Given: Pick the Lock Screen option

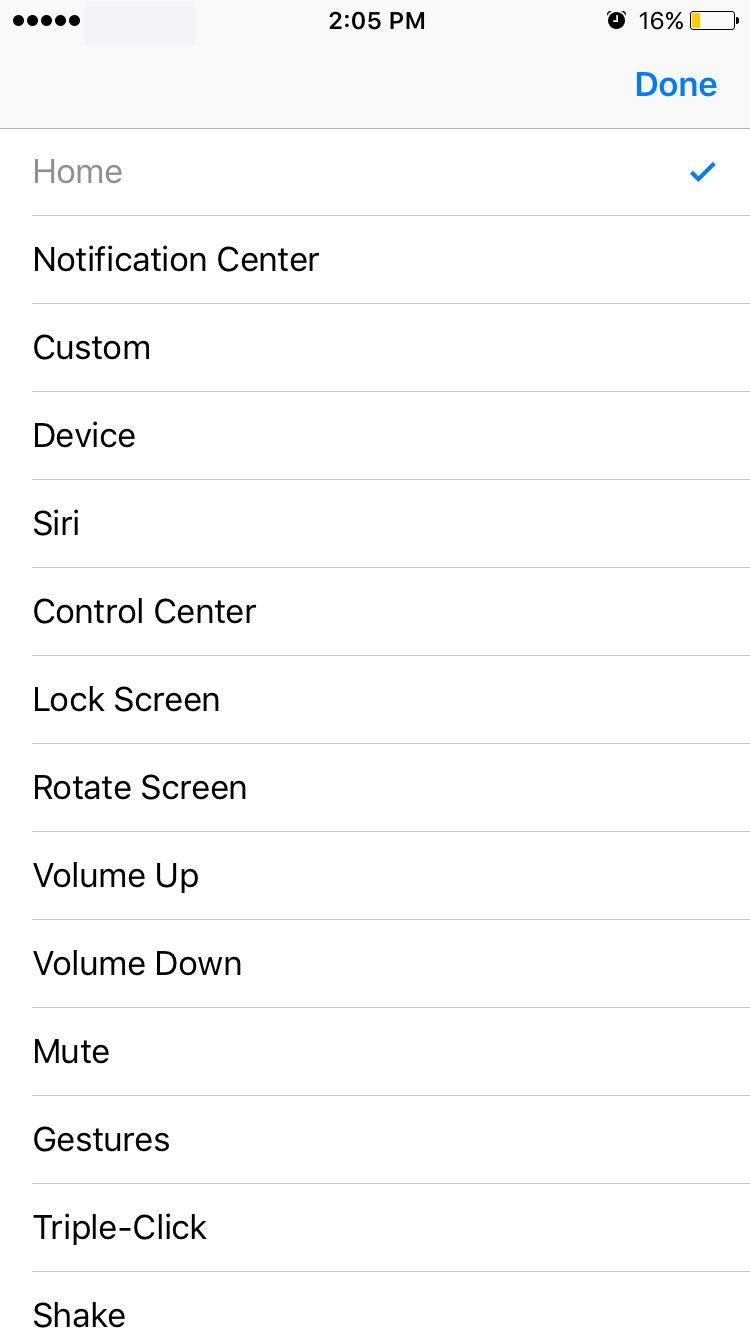Looking at the screenshot, I should click(126, 700).
